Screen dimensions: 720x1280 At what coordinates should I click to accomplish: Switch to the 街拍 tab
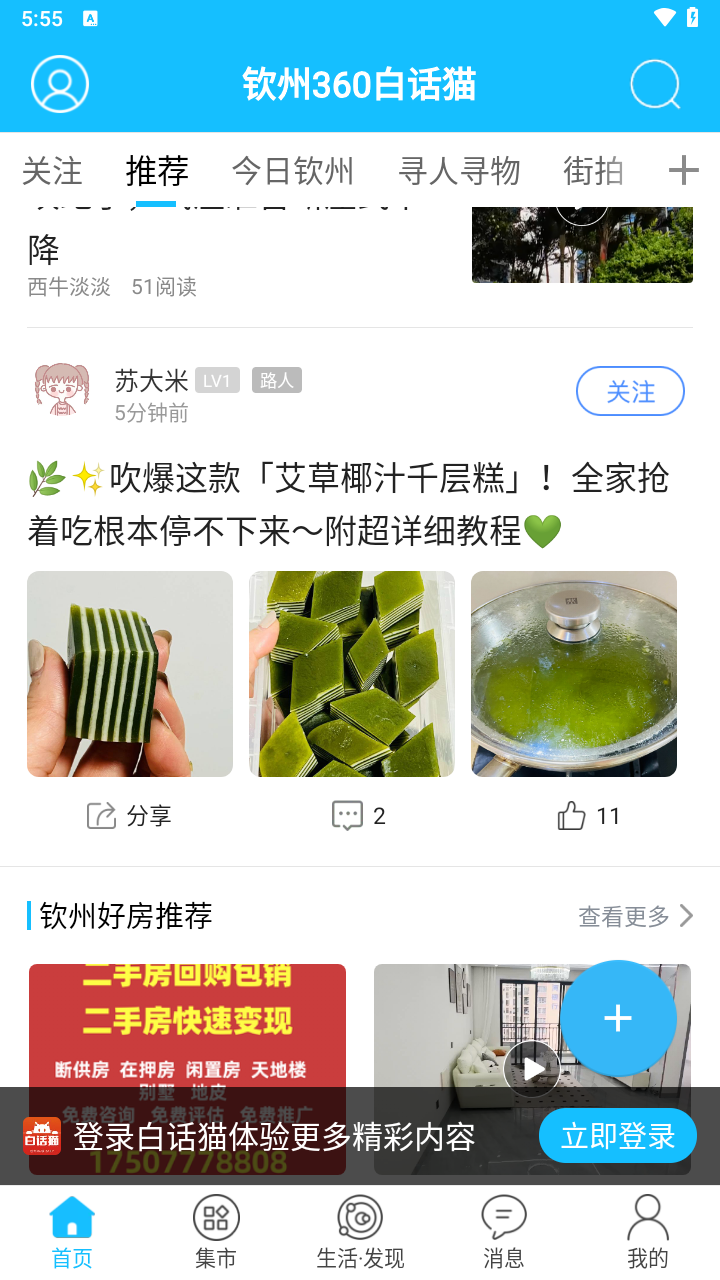(593, 171)
